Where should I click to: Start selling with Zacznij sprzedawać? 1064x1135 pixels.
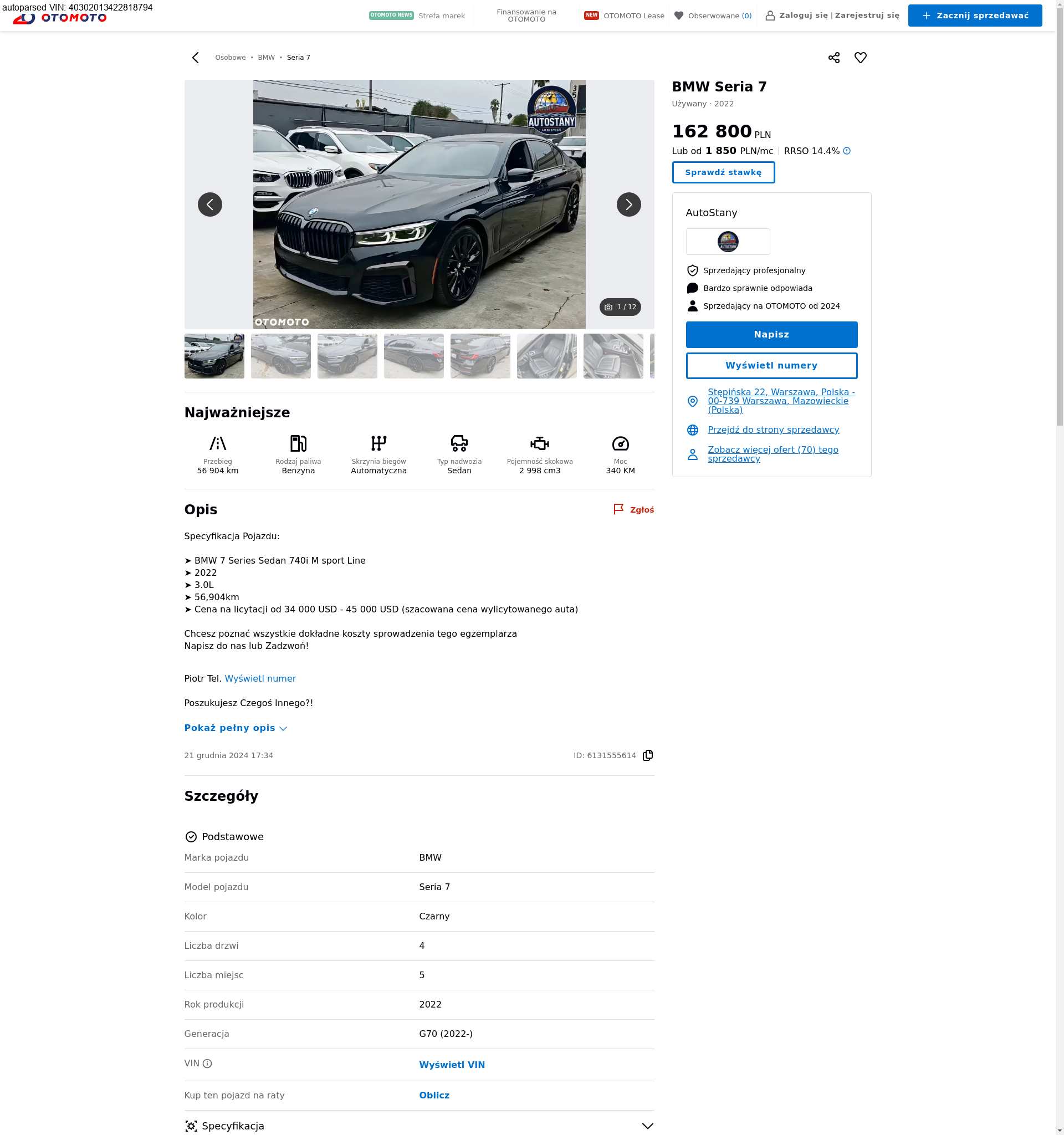tap(974, 16)
